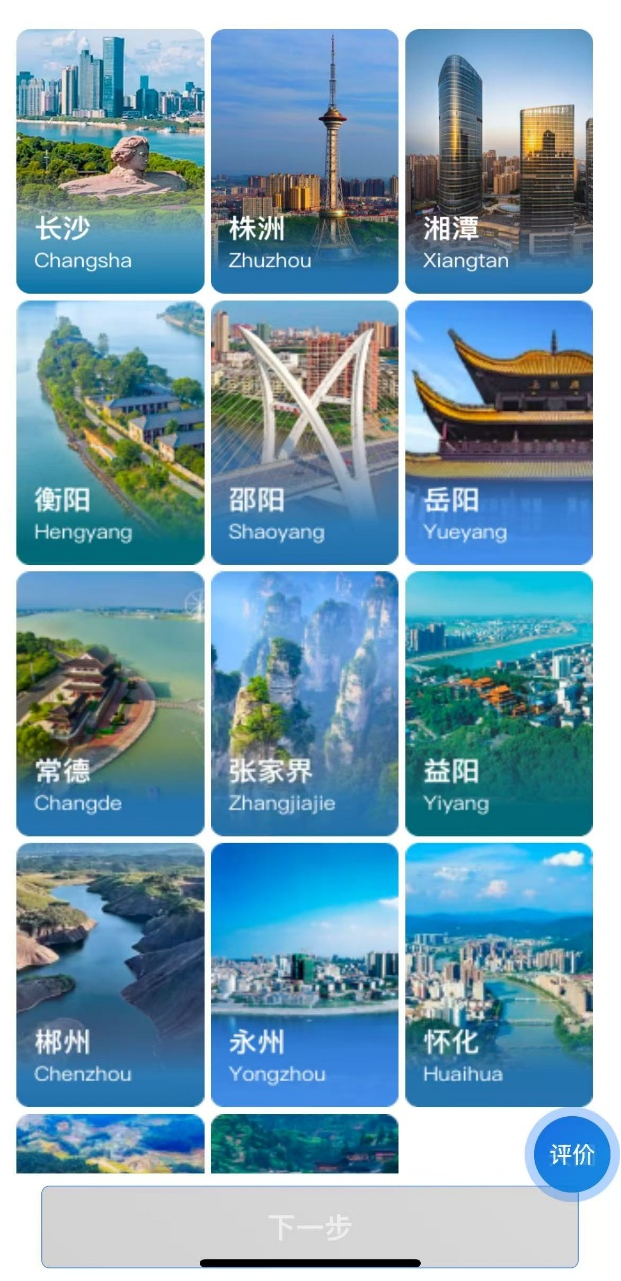Select the Zhangjiajie city tile
621x1281 pixels.
coord(304,703)
